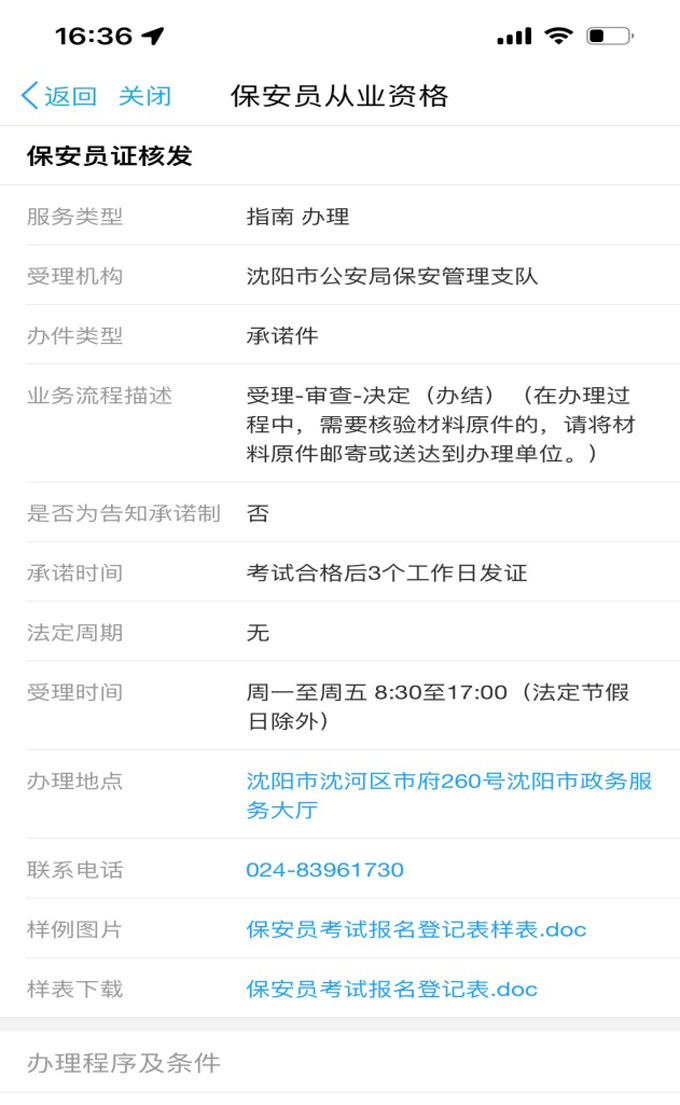680x1105 pixels.
Task: Go back using the 返回 button
Action: [60, 96]
